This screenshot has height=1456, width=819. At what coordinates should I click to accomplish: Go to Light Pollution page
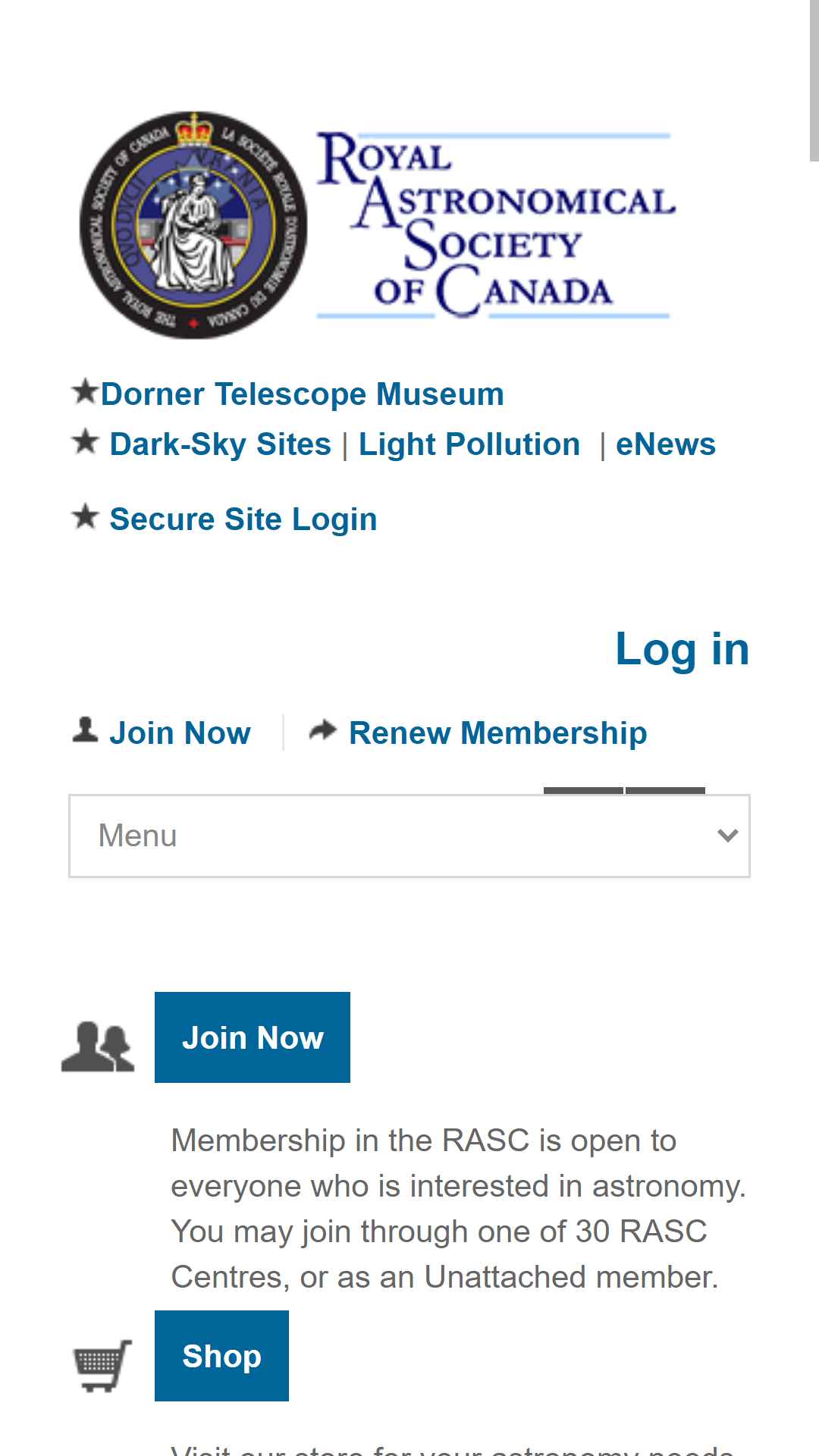click(469, 444)
